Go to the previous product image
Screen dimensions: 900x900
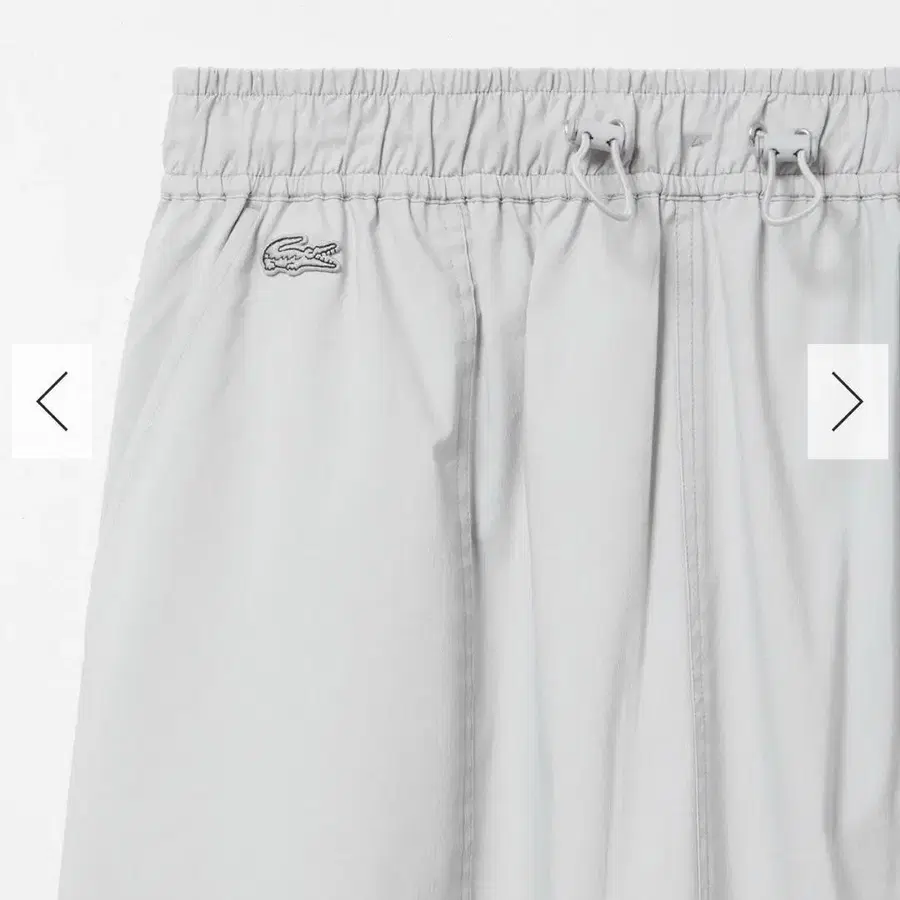(x=52, y=401)
